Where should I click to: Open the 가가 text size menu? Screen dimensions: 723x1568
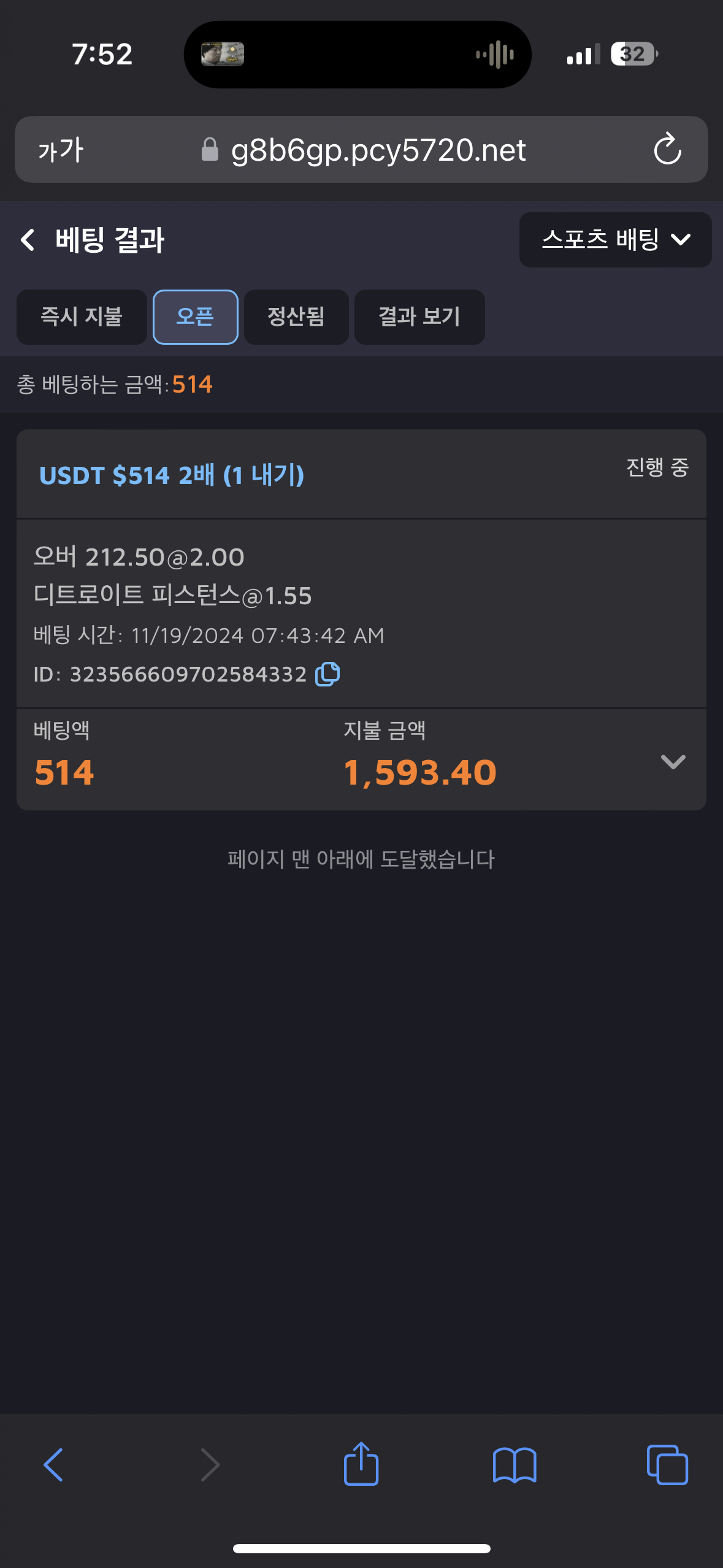60,150
